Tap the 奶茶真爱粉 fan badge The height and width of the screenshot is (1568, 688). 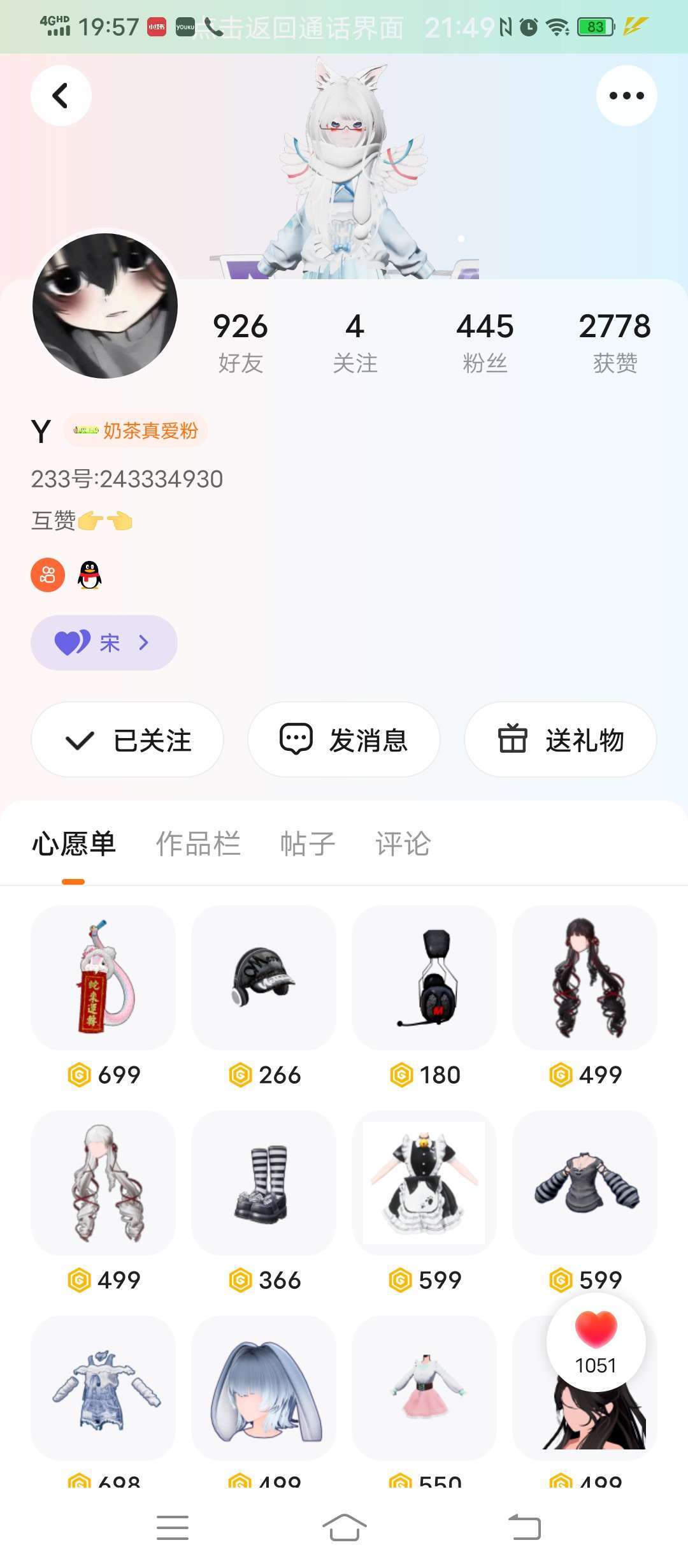(136, 431)
